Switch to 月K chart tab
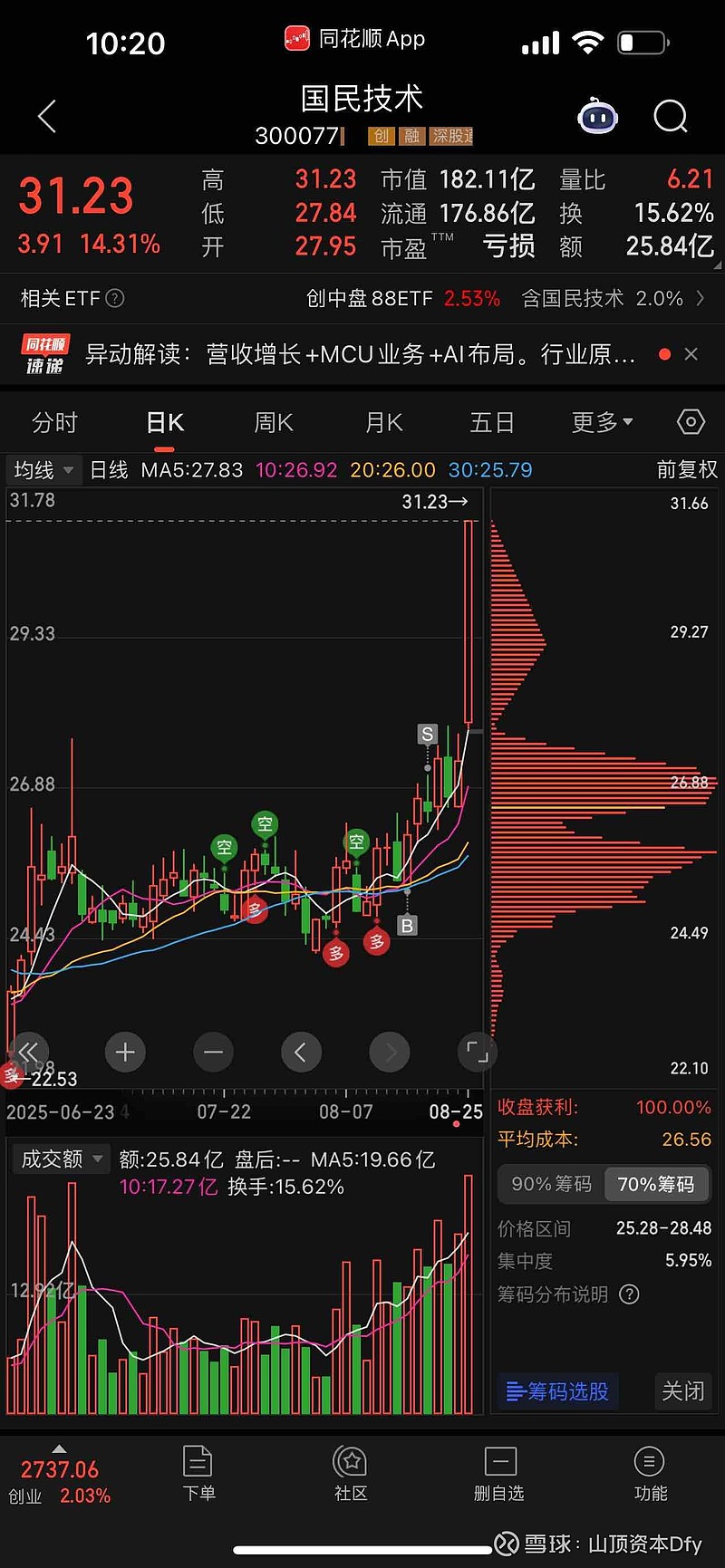 pos(383,423)
